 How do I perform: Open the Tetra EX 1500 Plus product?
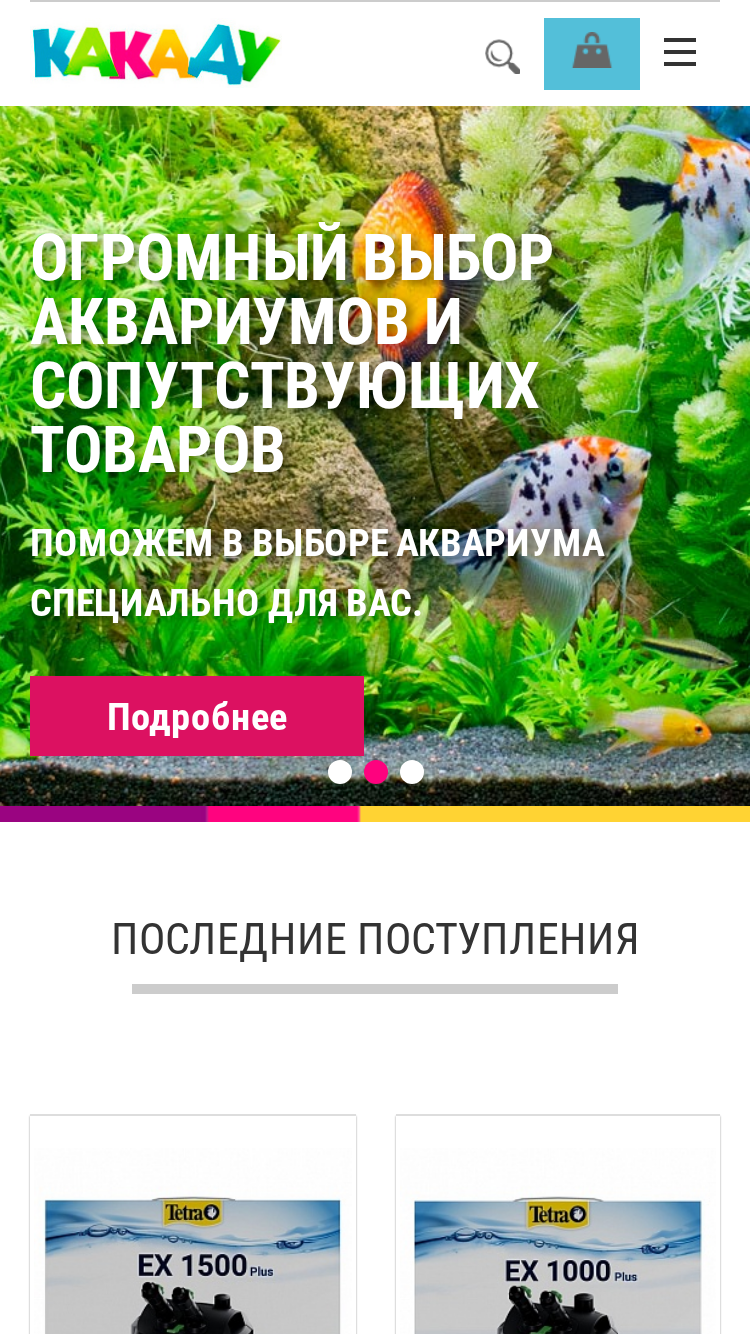tap(193, 1225)
